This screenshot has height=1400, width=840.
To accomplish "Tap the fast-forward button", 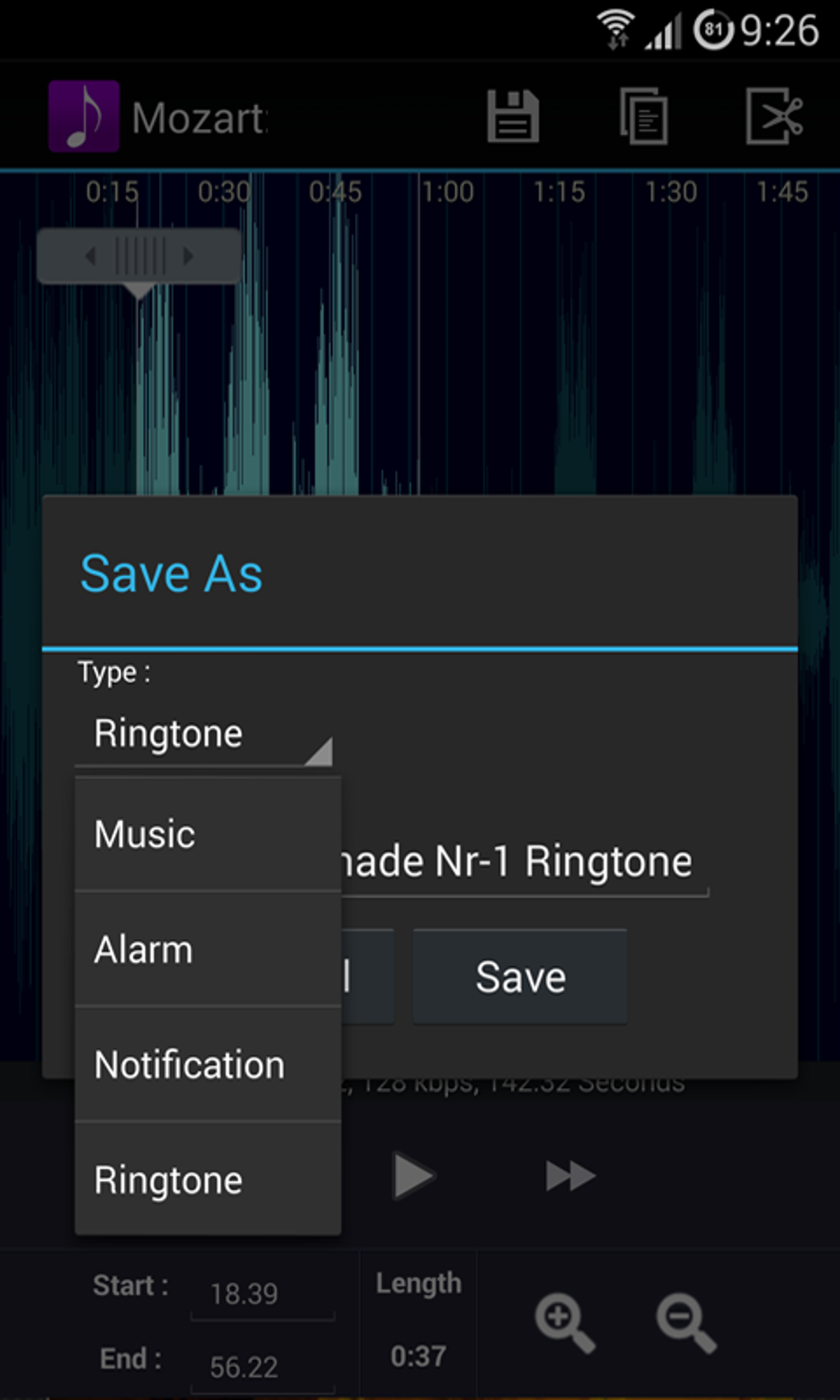I will (570, 1175).
